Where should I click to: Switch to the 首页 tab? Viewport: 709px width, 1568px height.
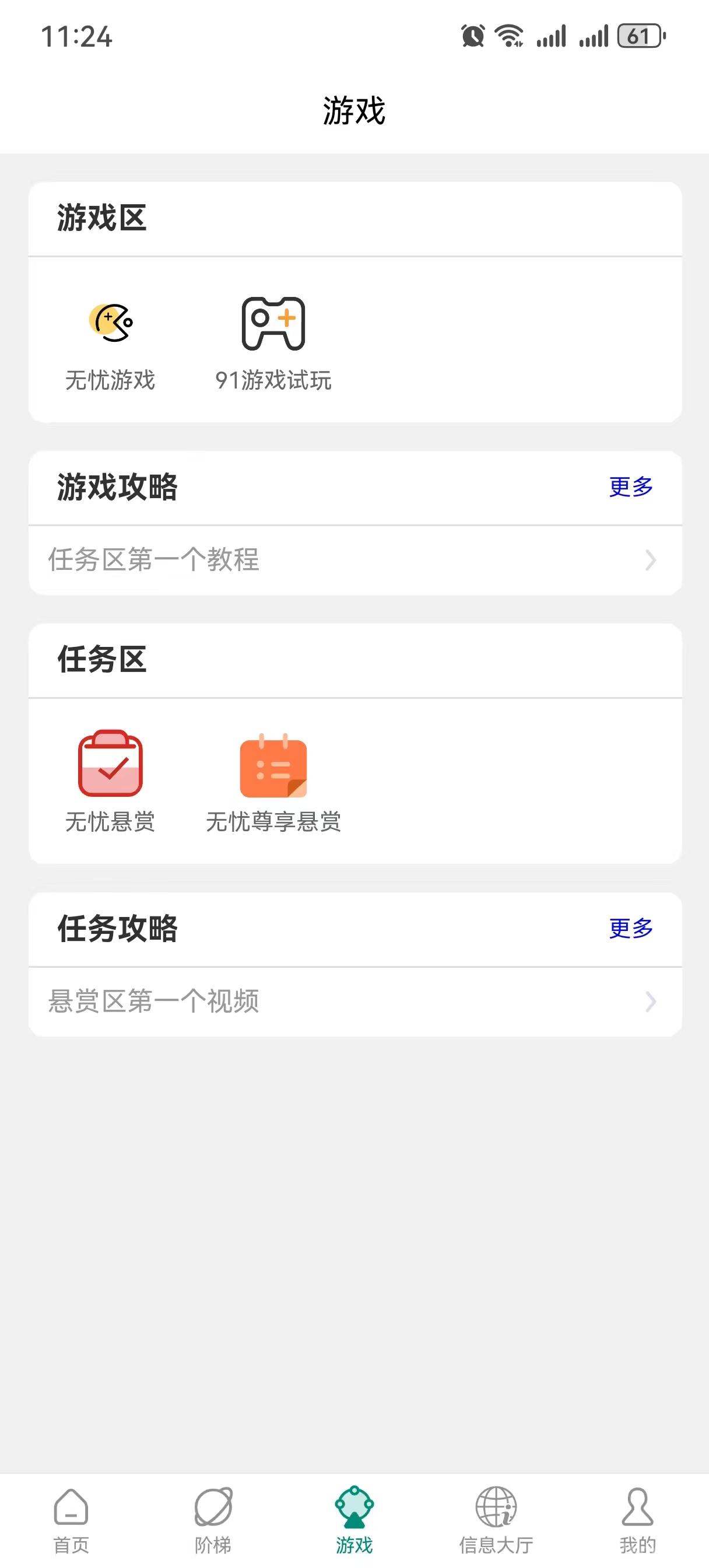(x=71, y=1520)
